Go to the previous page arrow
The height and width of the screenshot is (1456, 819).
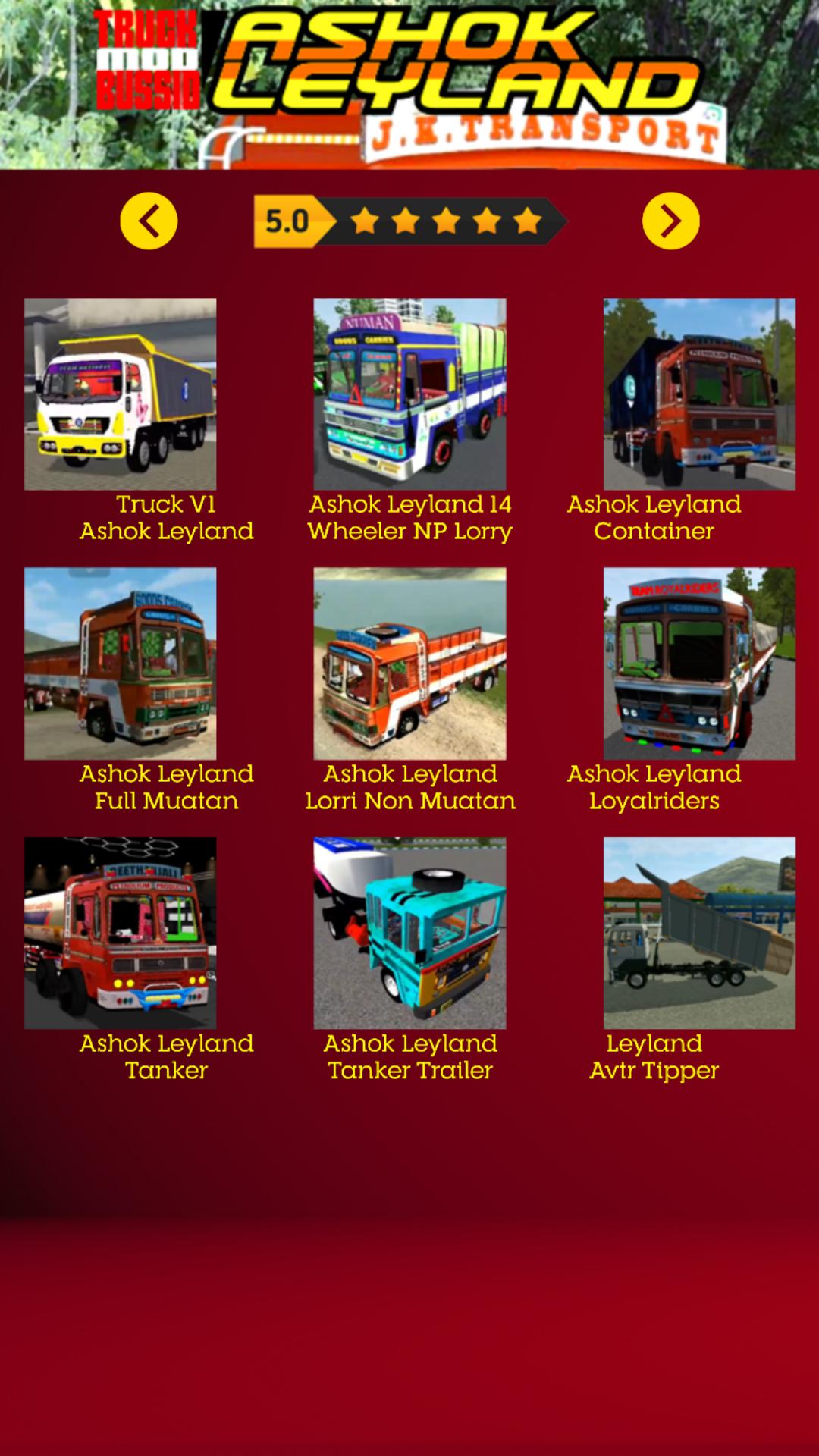(x=149, y=221)
